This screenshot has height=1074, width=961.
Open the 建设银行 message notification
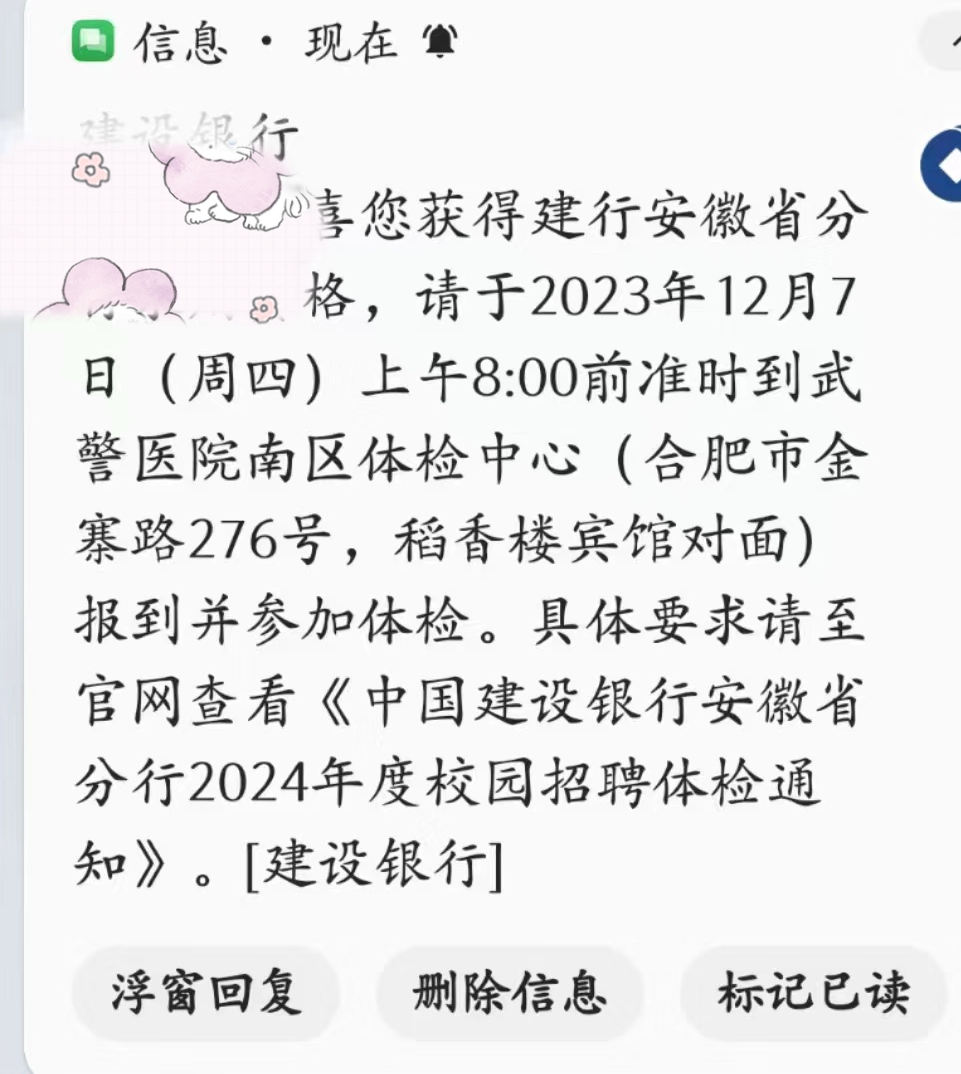[470, 540]
